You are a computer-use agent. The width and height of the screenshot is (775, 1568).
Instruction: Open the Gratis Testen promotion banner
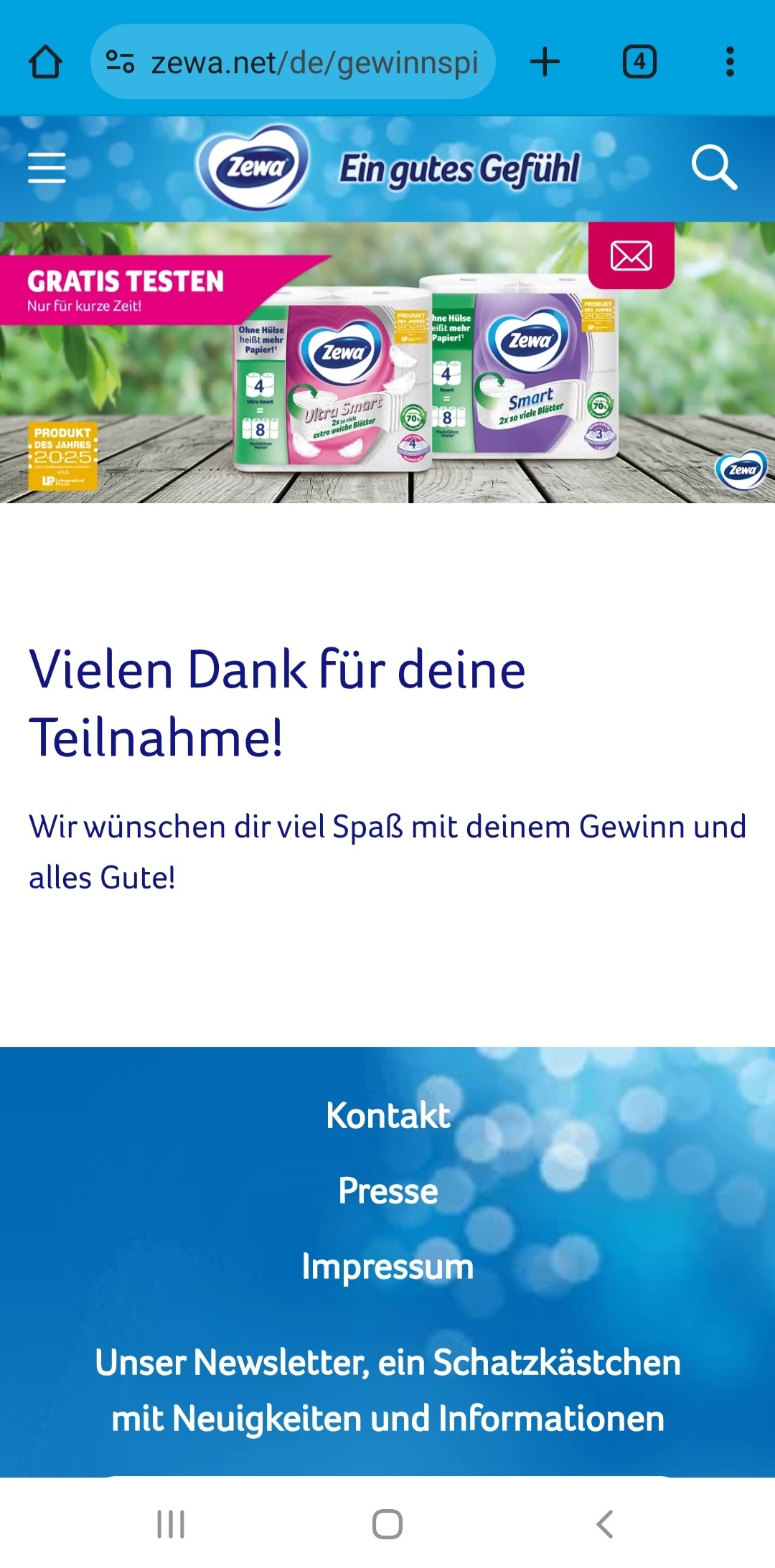[387, 362]
